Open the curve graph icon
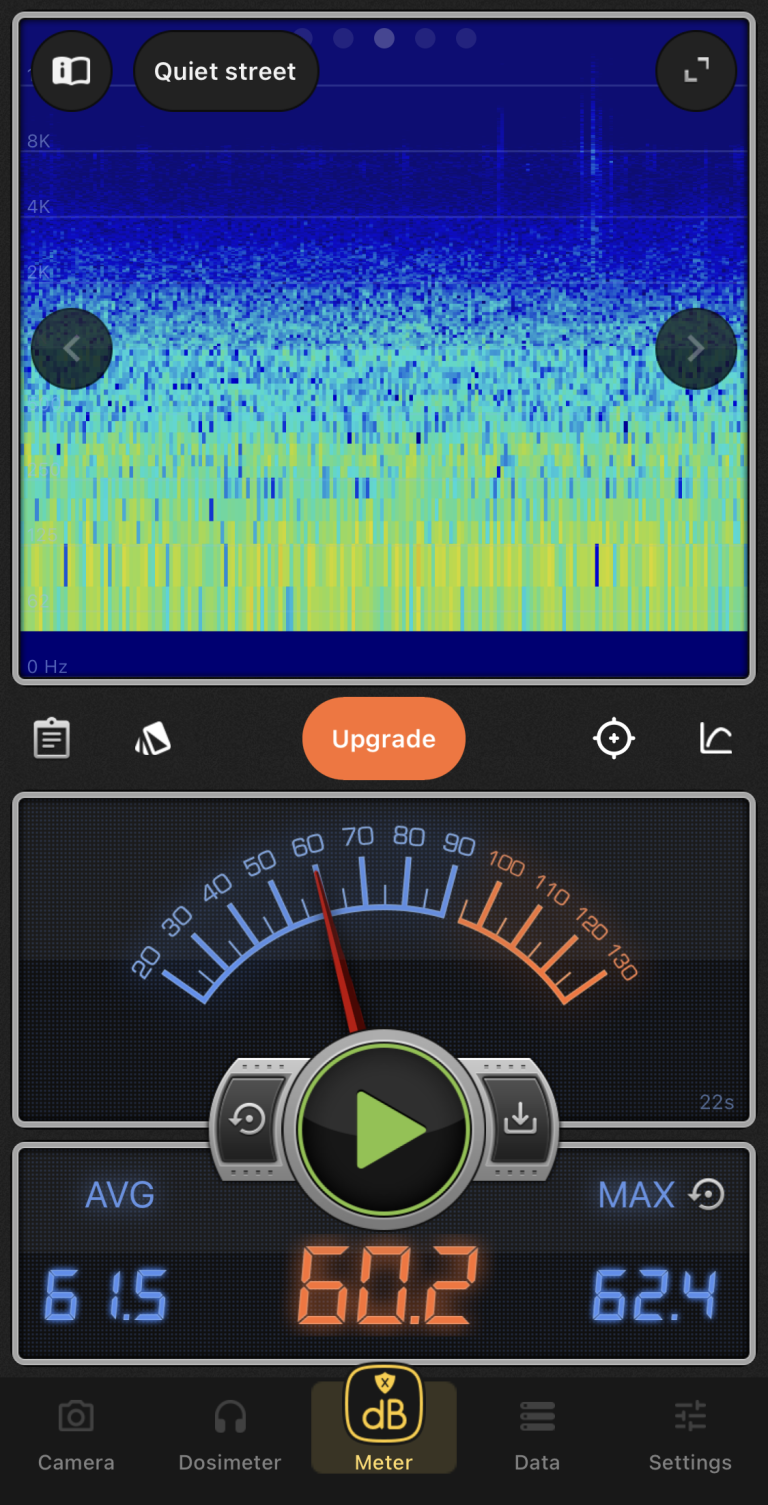This screenshot has height=1505, width=768. click(x=716, y=739)
